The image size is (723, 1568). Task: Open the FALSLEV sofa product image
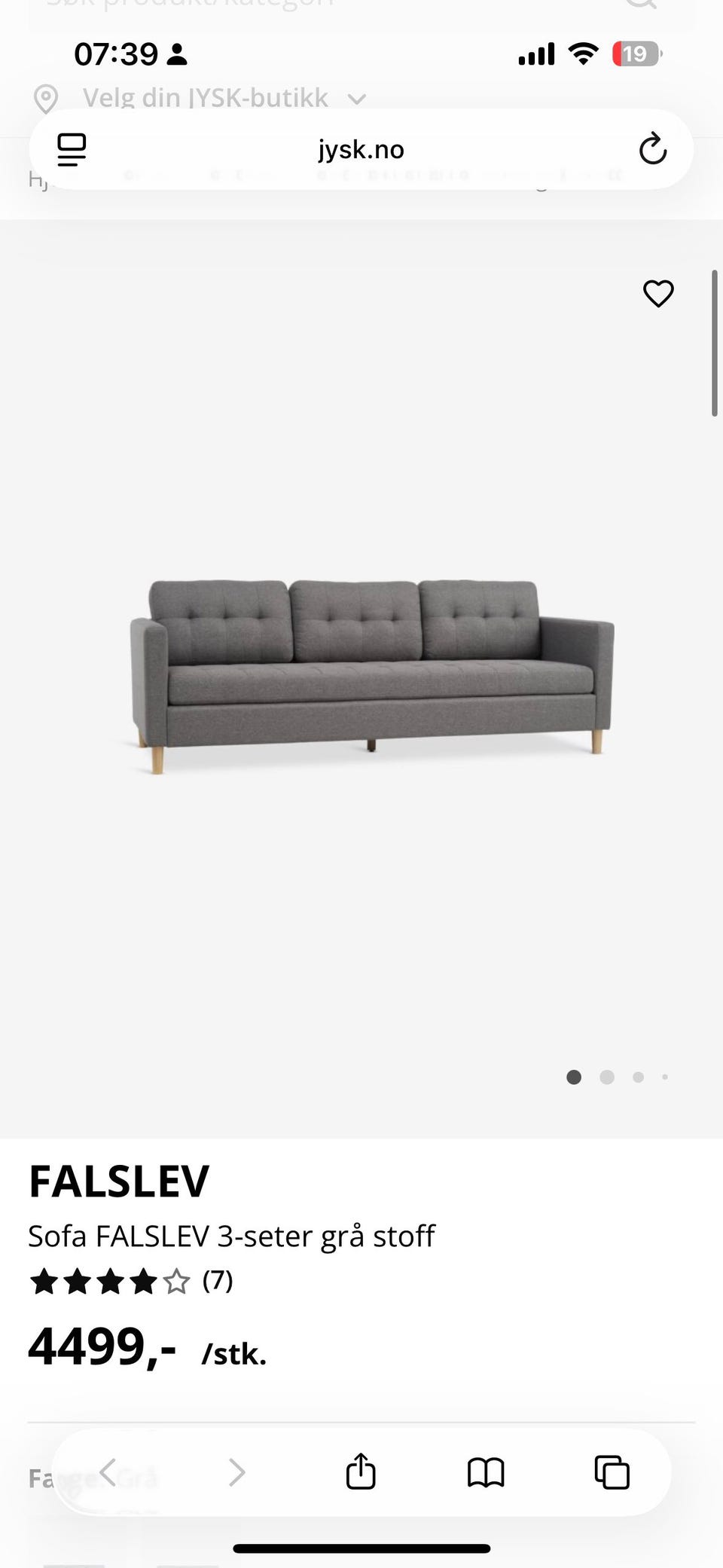tap(372, 676)
